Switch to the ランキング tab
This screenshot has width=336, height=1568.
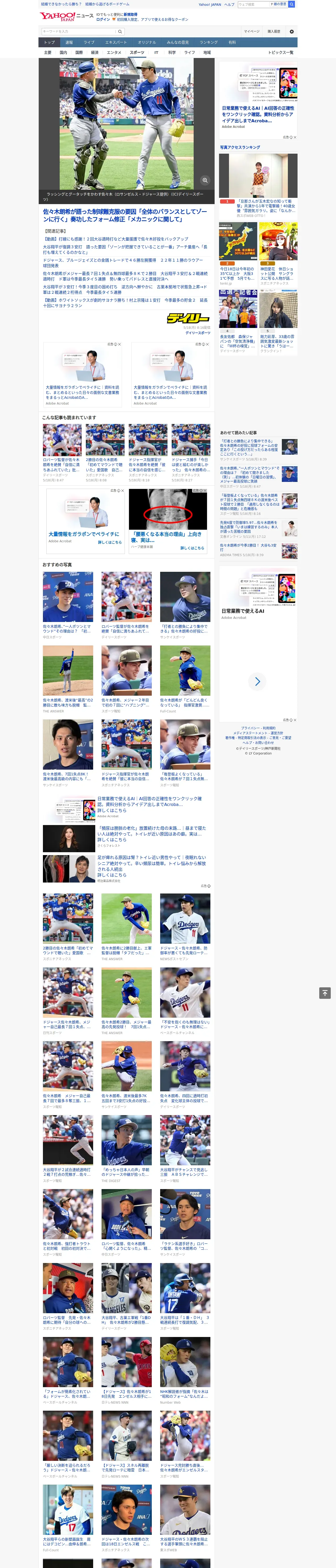(209, 43)
